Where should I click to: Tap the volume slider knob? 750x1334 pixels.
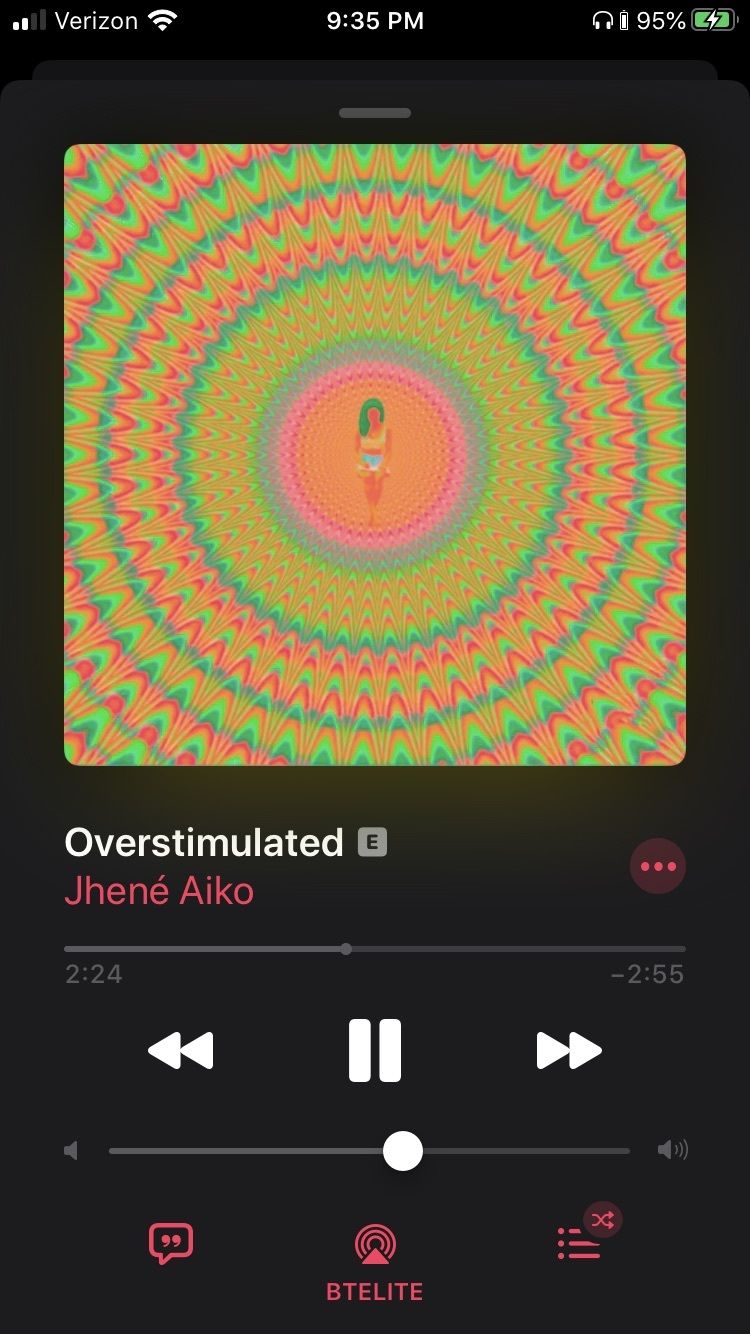(403, 1151)
